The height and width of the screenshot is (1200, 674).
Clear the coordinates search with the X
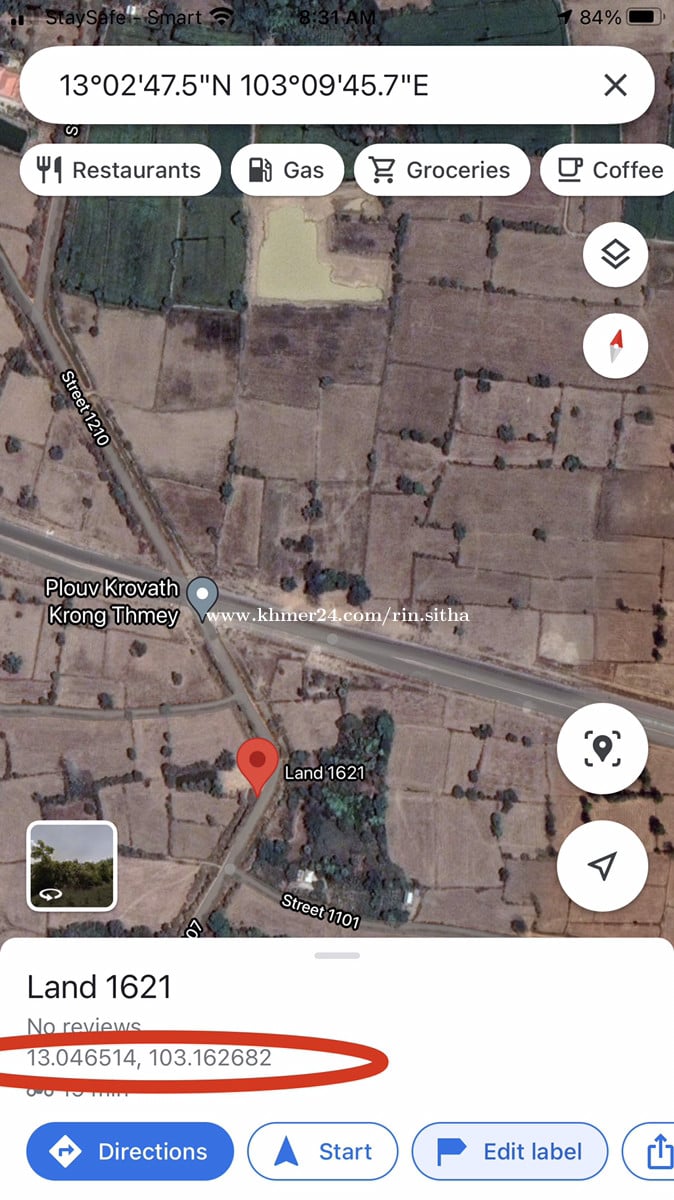(615, 86)
